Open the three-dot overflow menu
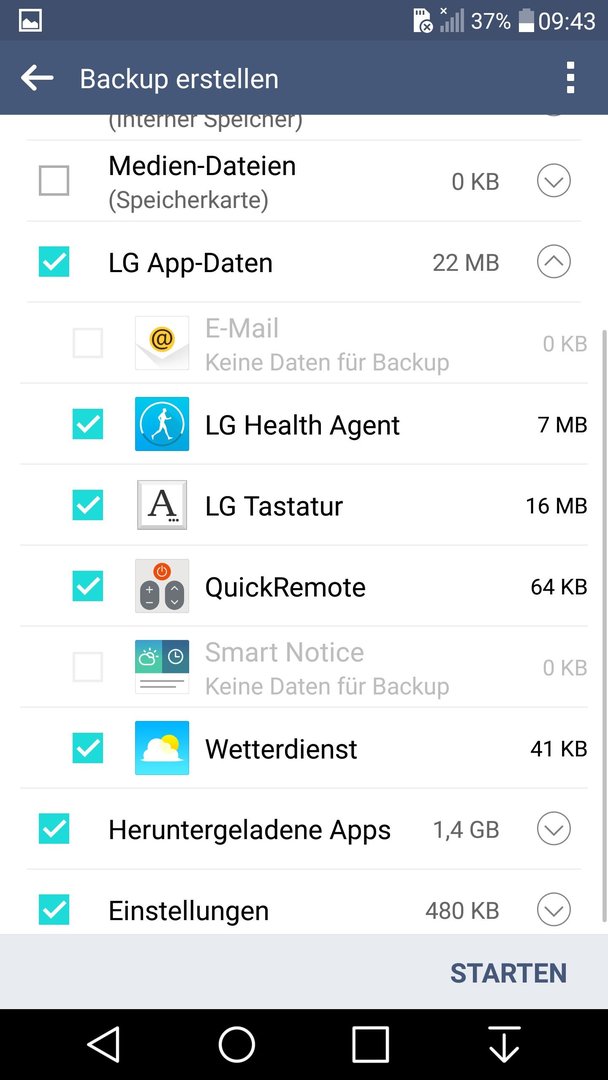The image size is (608, 1080). coord(569,78)
